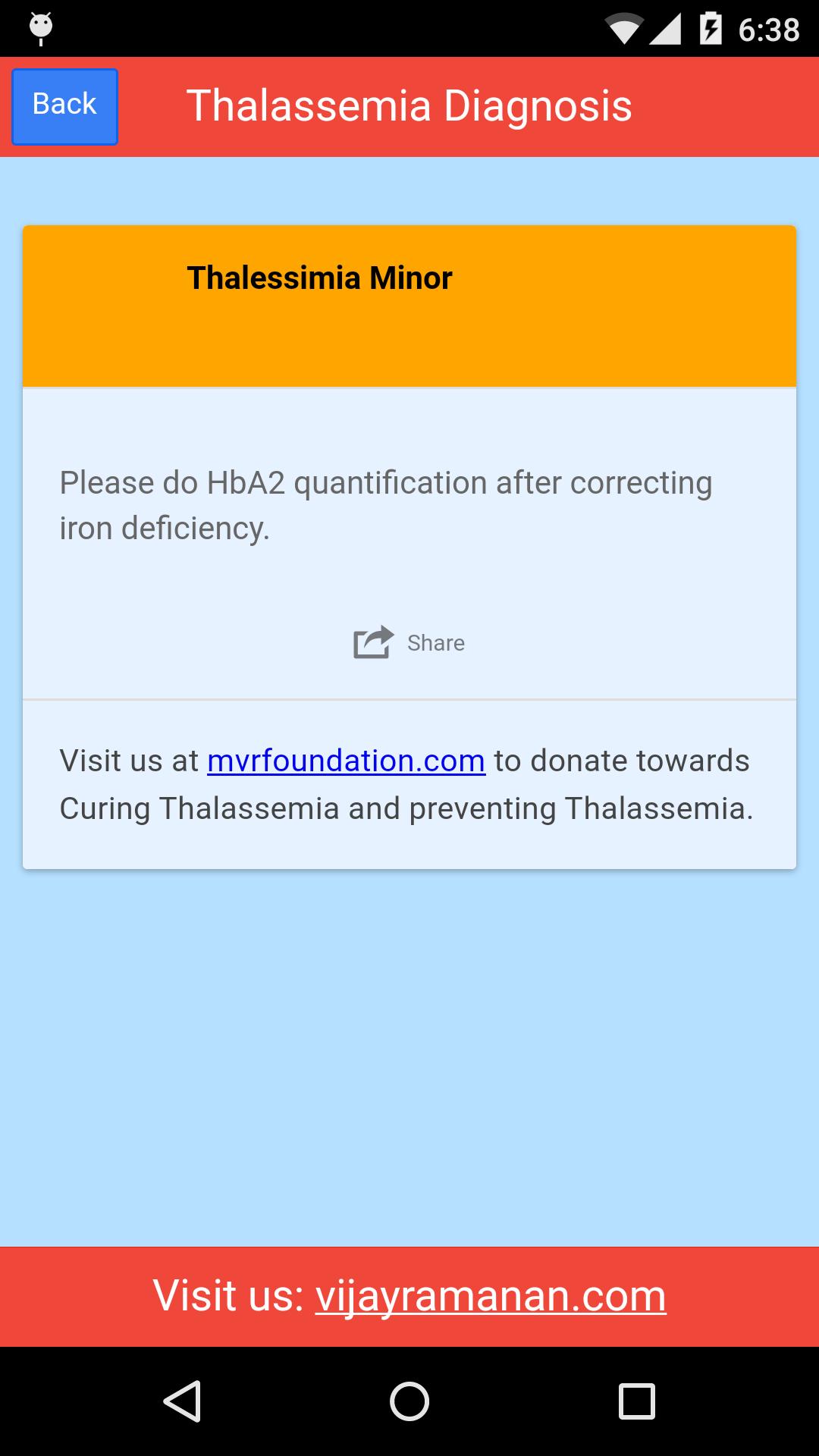This screenshot has height=1456, width=819.
Task: Tap the USB debugging android icon
Action: pyautogui.click(x=42, y=25)
